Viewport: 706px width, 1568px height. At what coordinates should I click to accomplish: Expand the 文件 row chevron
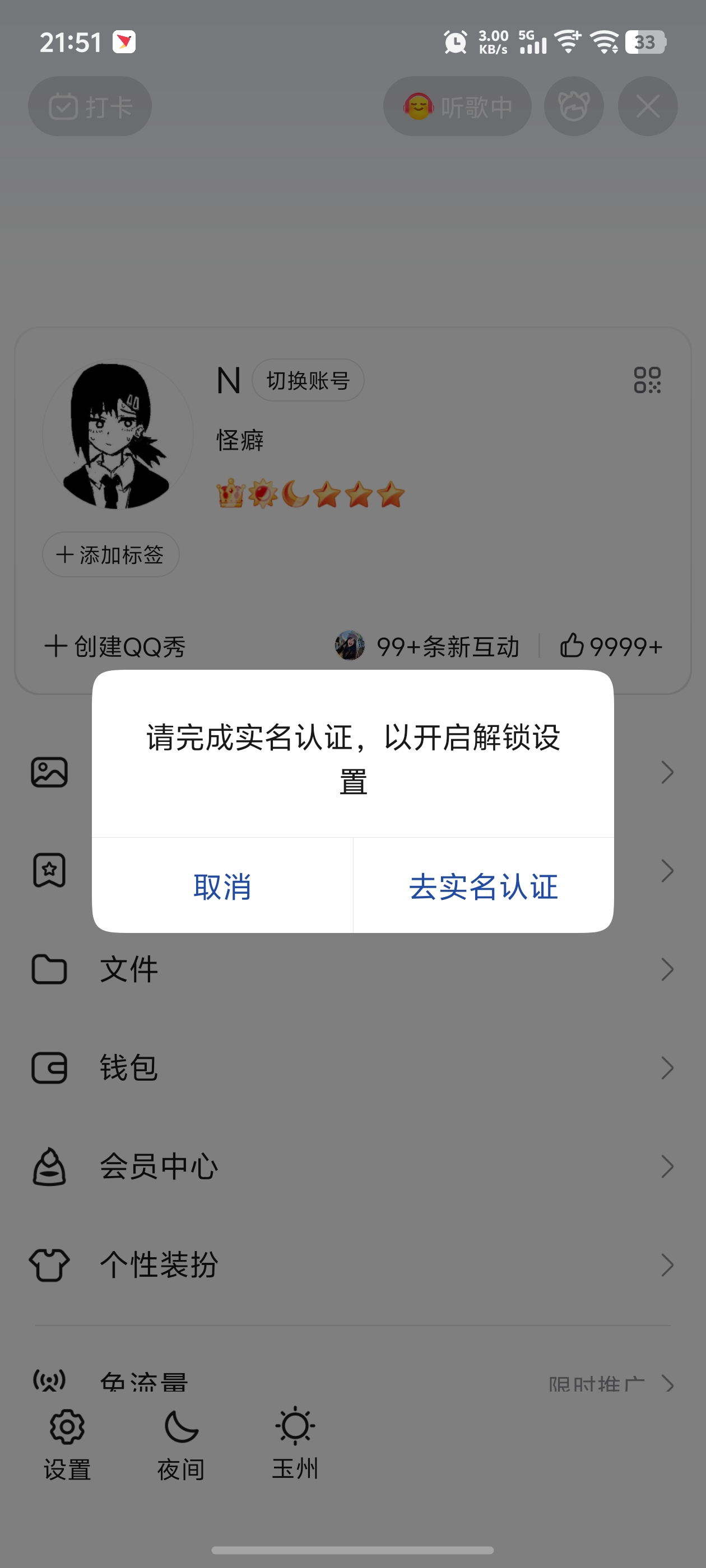tap(668, 970)
